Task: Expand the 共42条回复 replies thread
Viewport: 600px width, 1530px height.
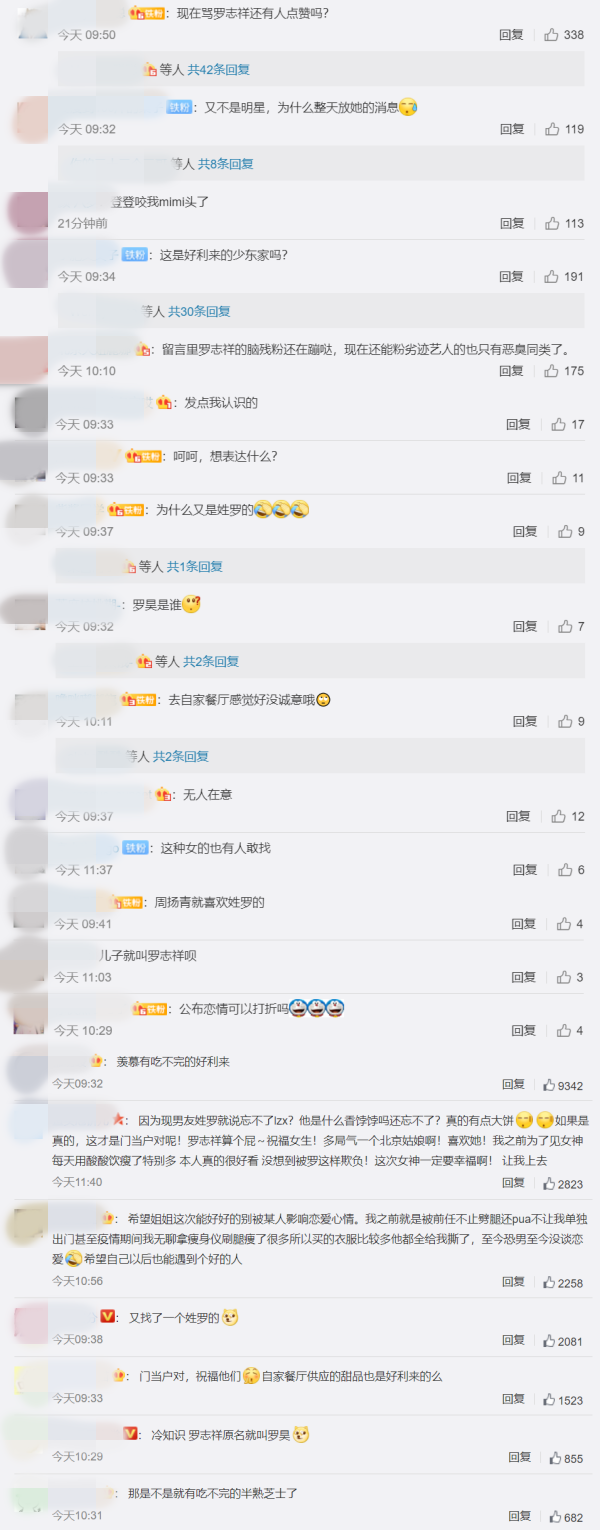Action: point(218,70)
